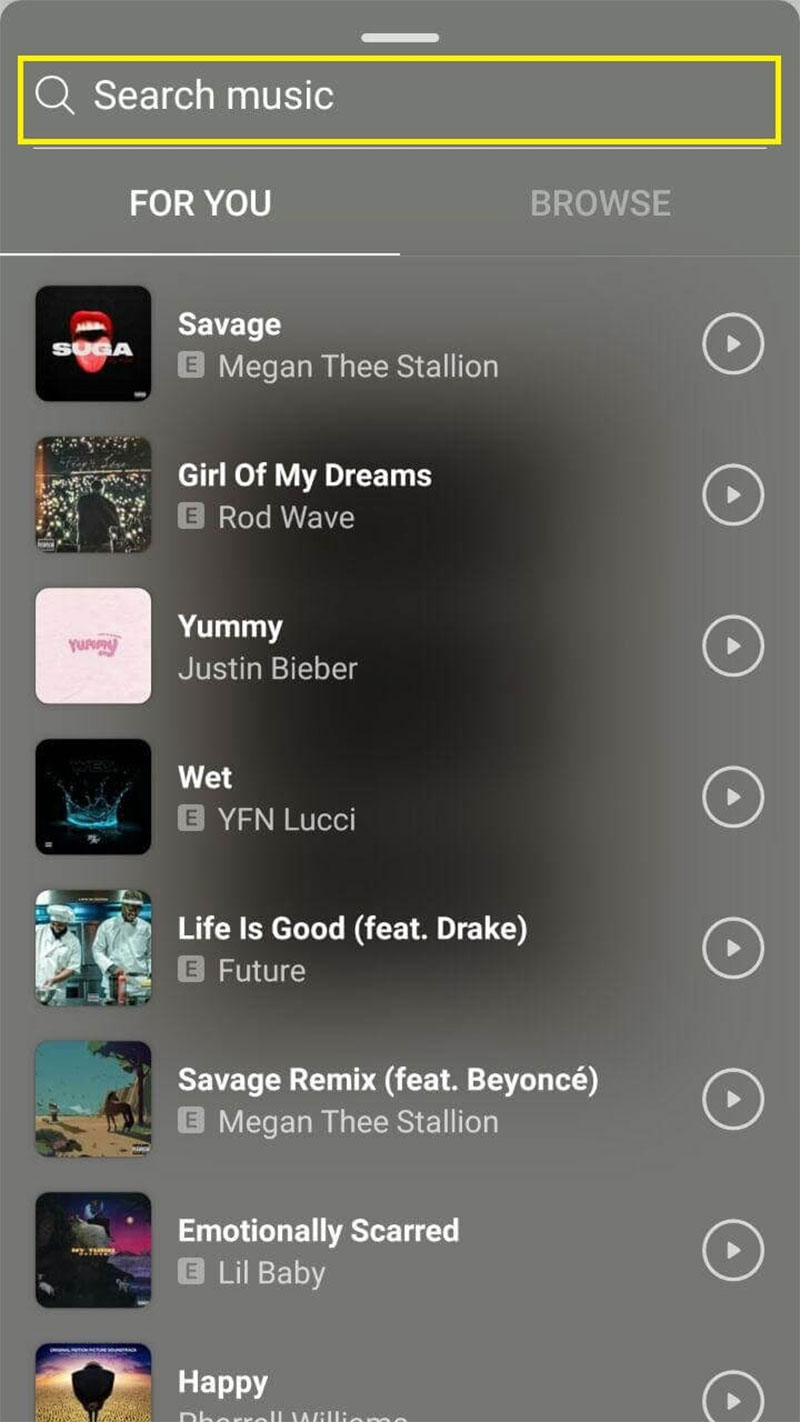Image resolution: width=800 pixels, height=1422 pixels.
Task: Tap the Search music field
Action: [400, 97]
